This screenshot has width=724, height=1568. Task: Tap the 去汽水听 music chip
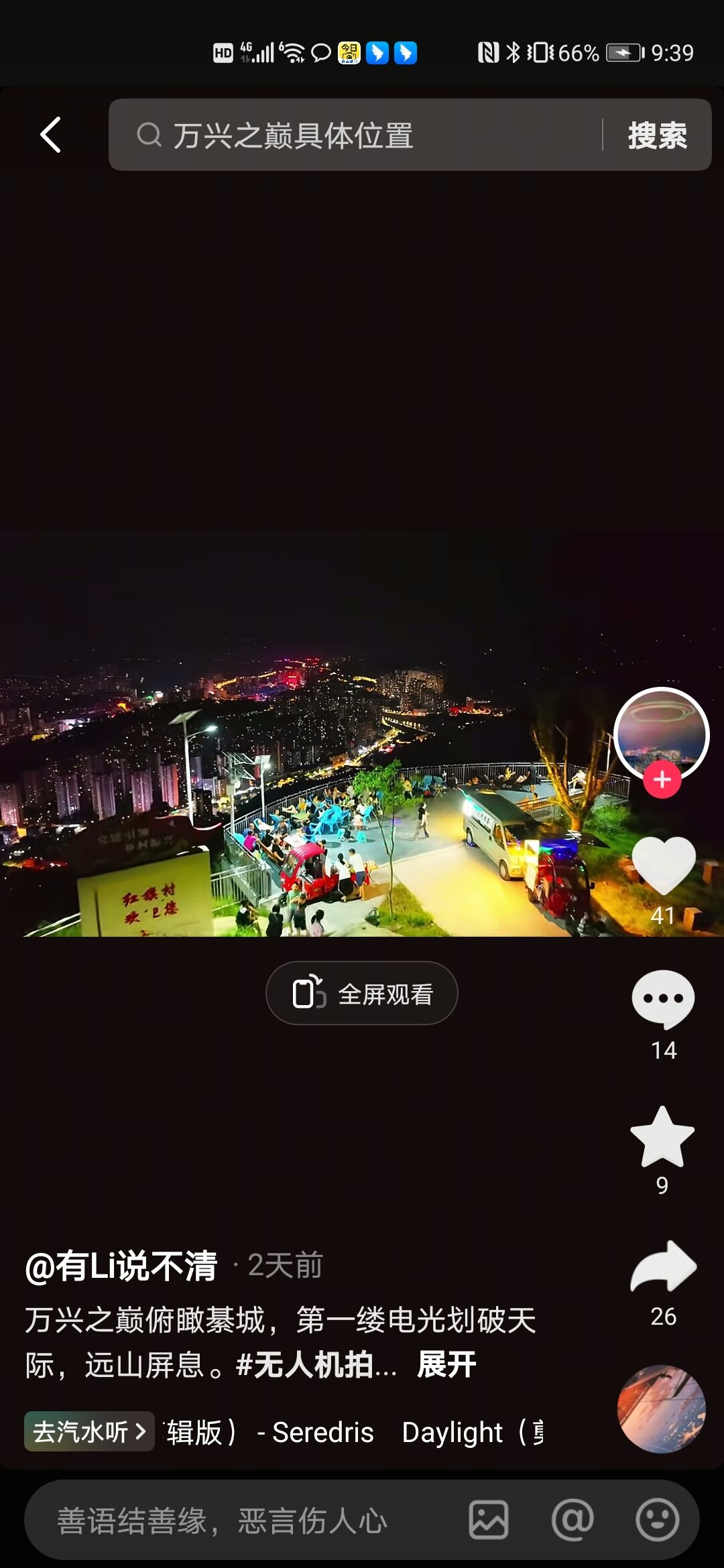[89, 1431]
